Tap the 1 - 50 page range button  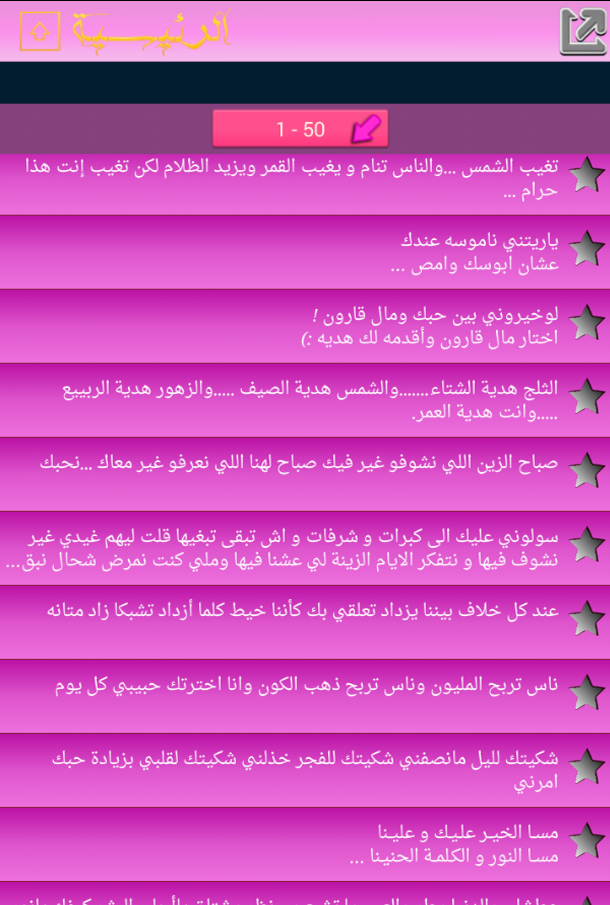point(300,129)
